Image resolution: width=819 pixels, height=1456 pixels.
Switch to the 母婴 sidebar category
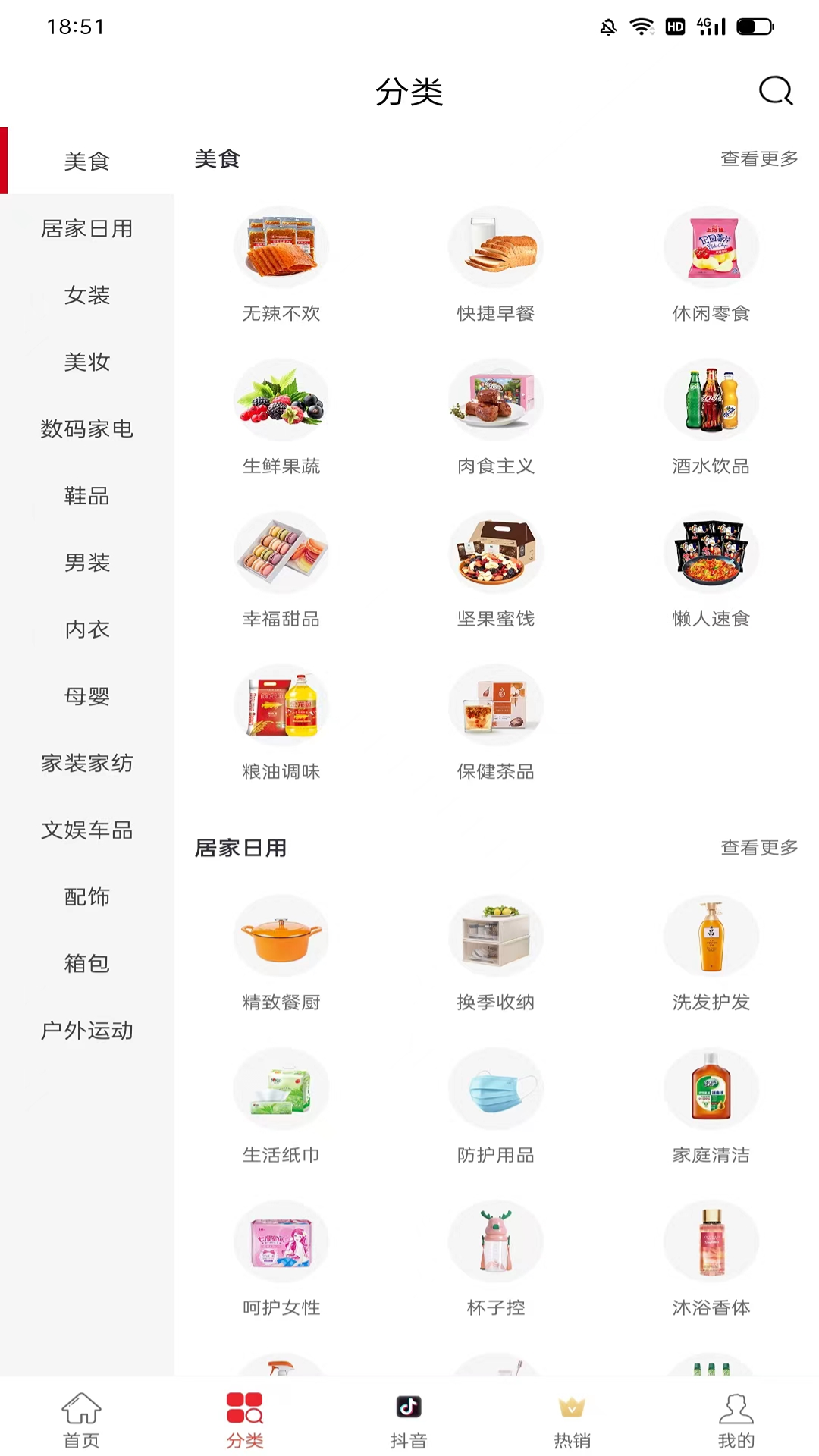click(x=87, y=696)
